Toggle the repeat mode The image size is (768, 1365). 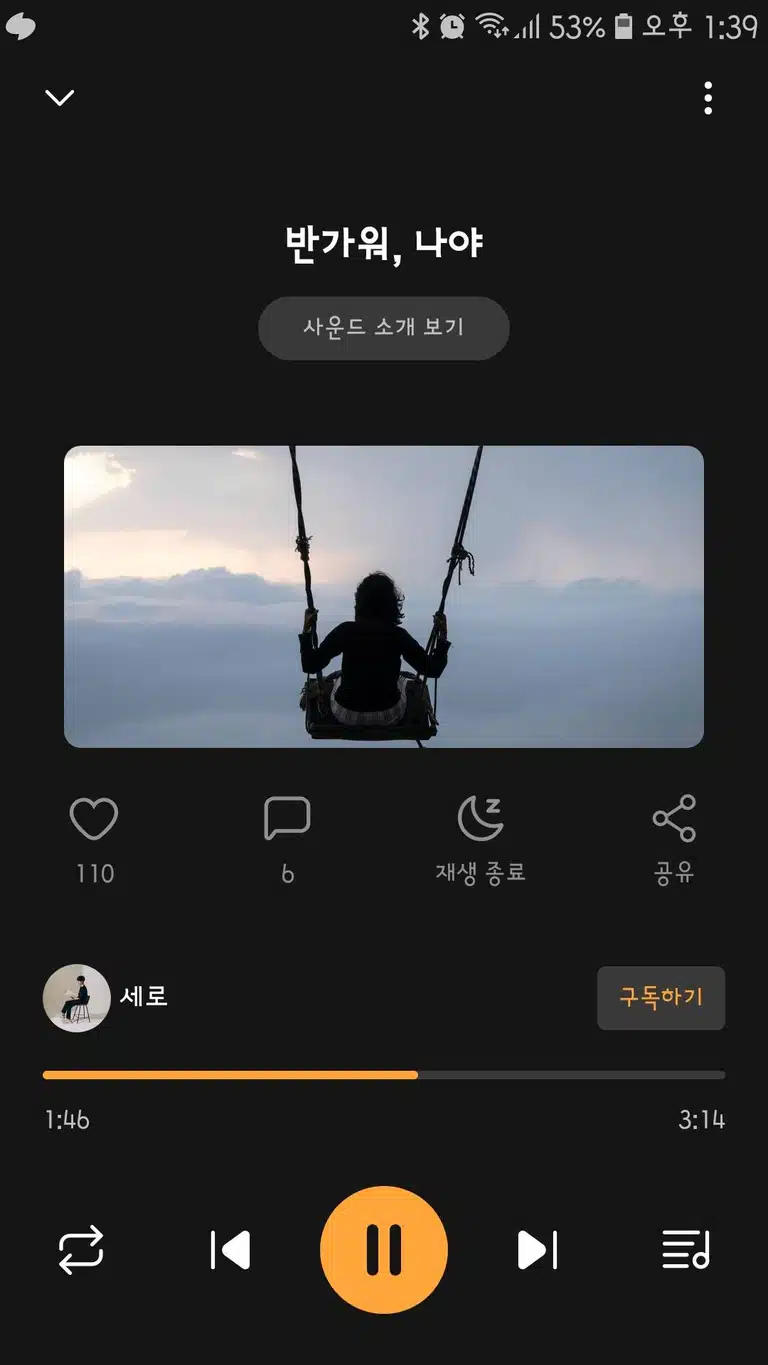point(81,1250)
